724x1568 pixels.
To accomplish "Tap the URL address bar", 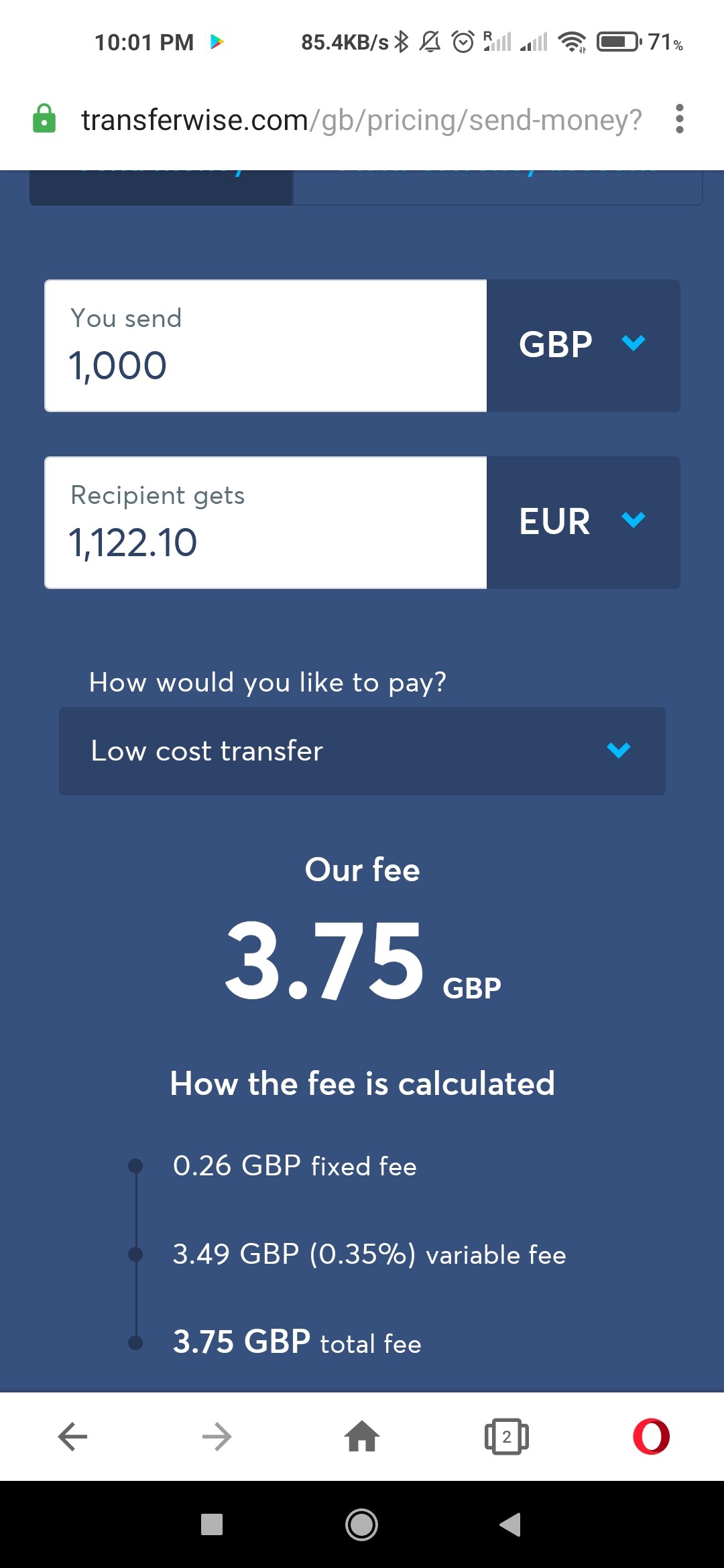I will pos(361,121).
